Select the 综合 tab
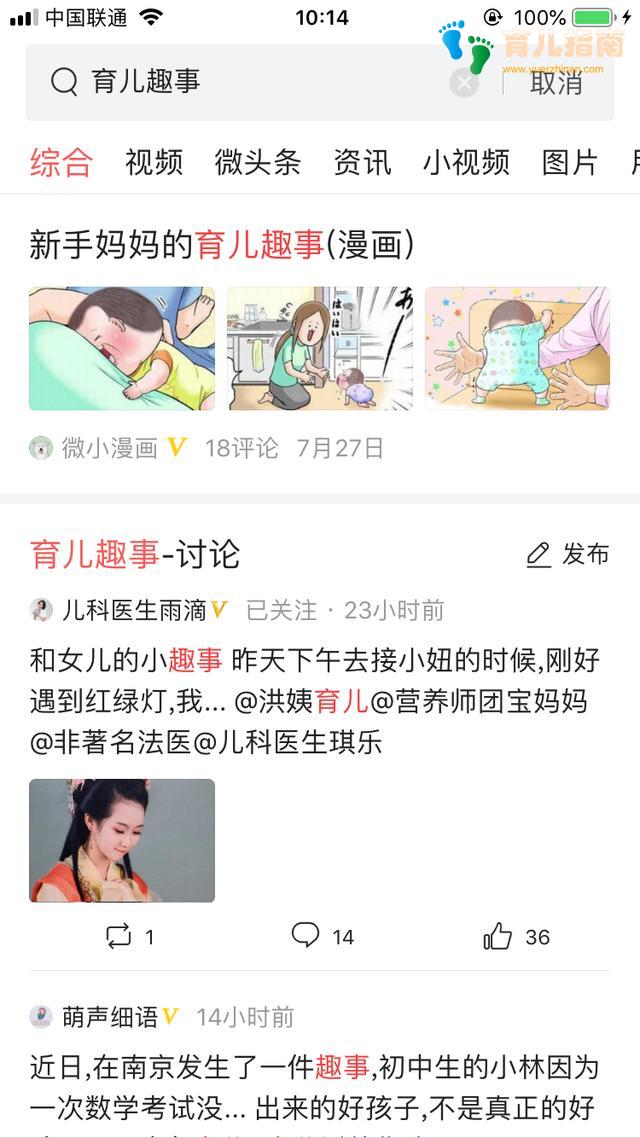The height and width of the screenshot is (1138, 640). click(x=61, y=162)
